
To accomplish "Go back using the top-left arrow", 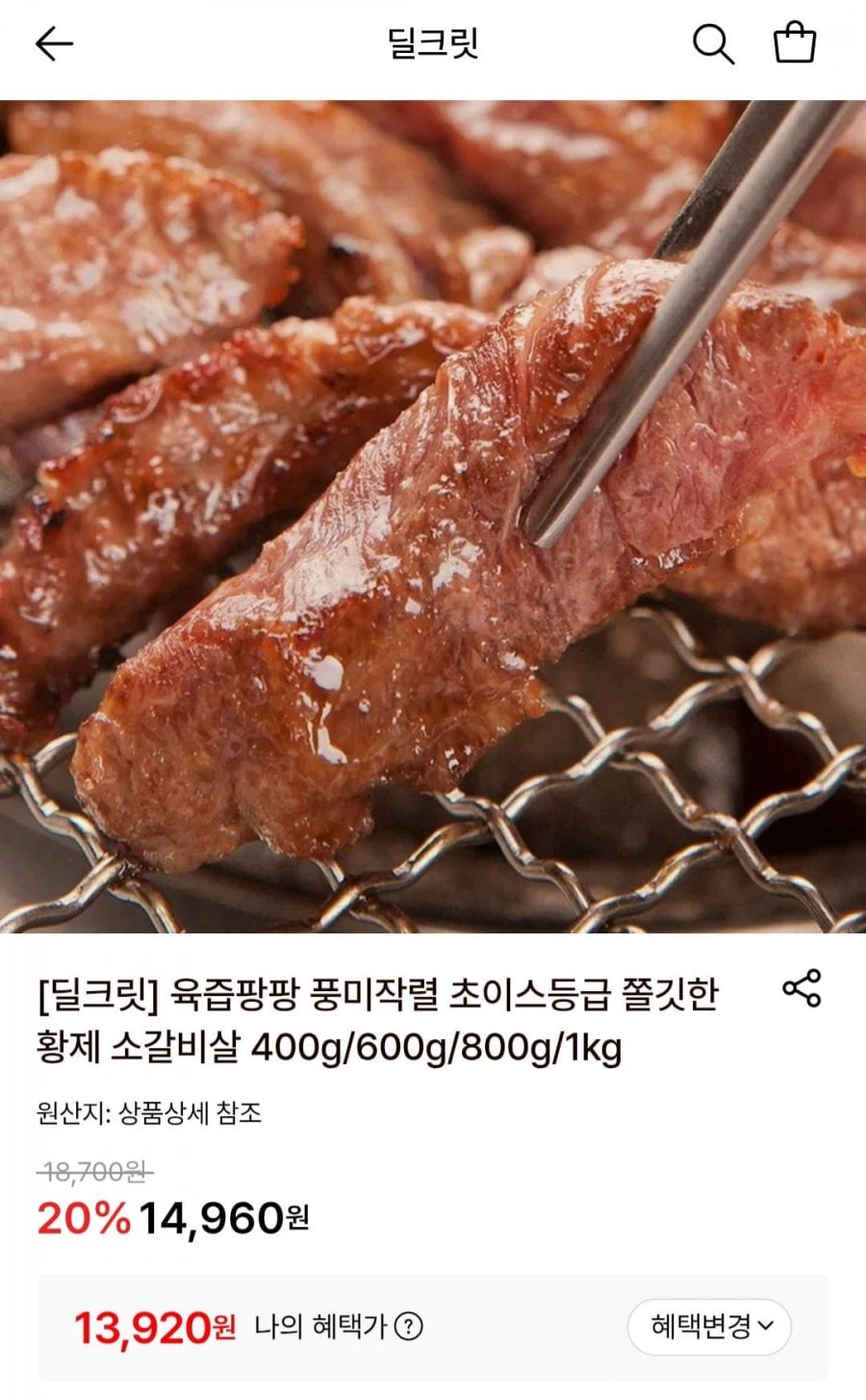I will 54,43.
